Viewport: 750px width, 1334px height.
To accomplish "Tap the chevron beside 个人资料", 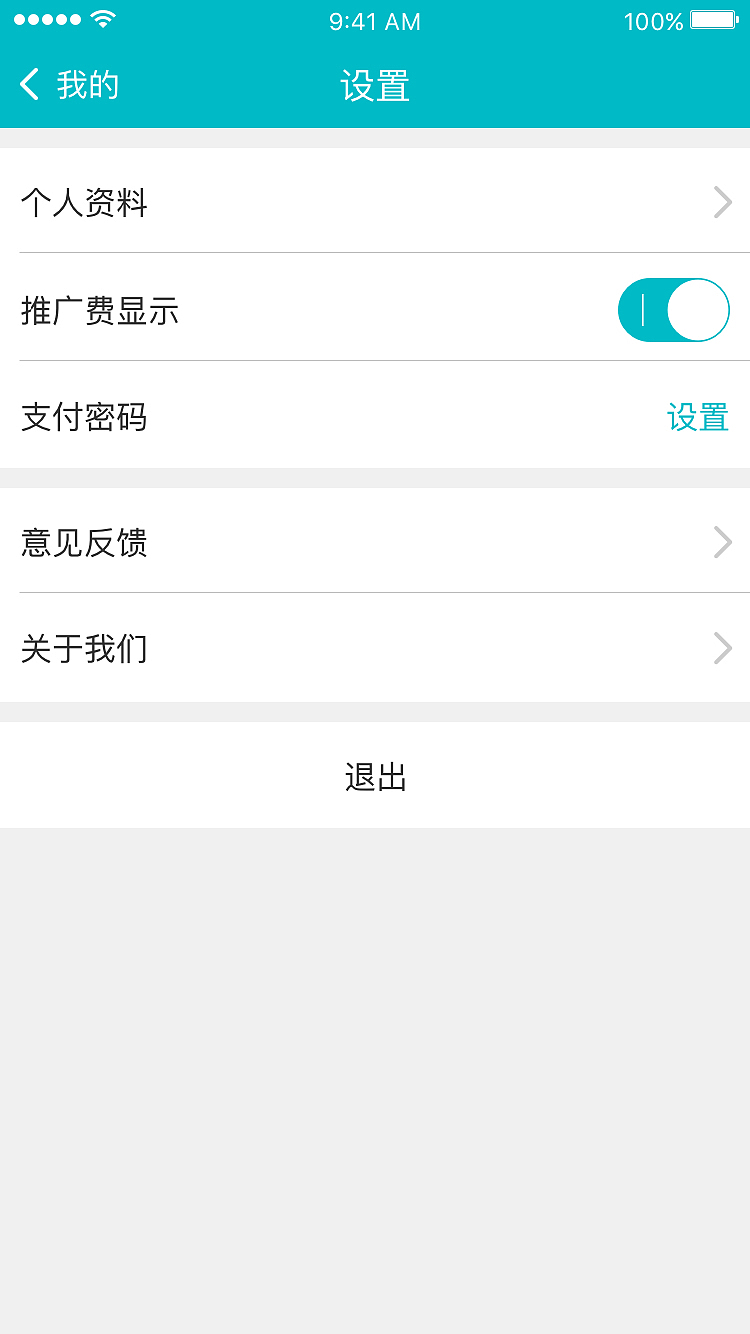I will coord(722,202).
